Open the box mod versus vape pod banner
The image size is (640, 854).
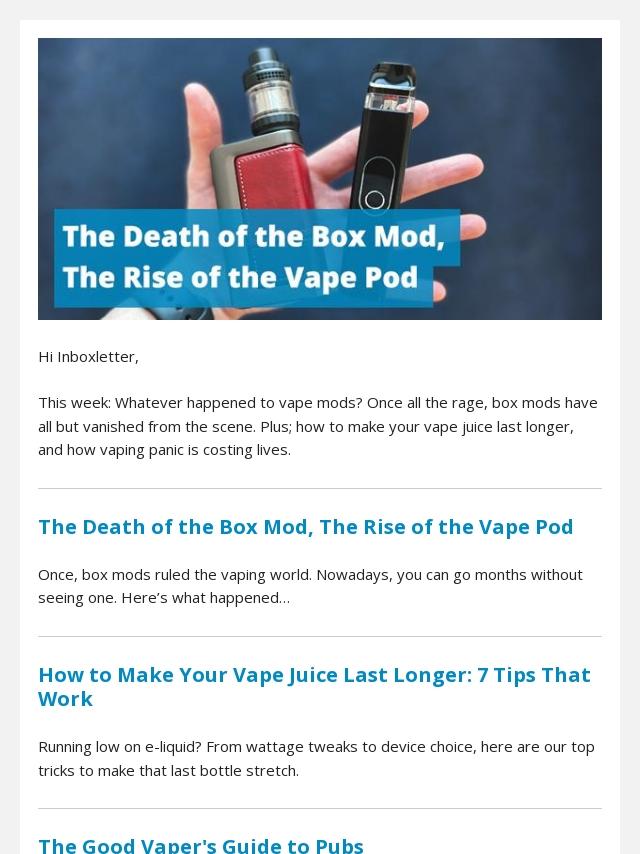pyautogui.click(x=320, y=179)
